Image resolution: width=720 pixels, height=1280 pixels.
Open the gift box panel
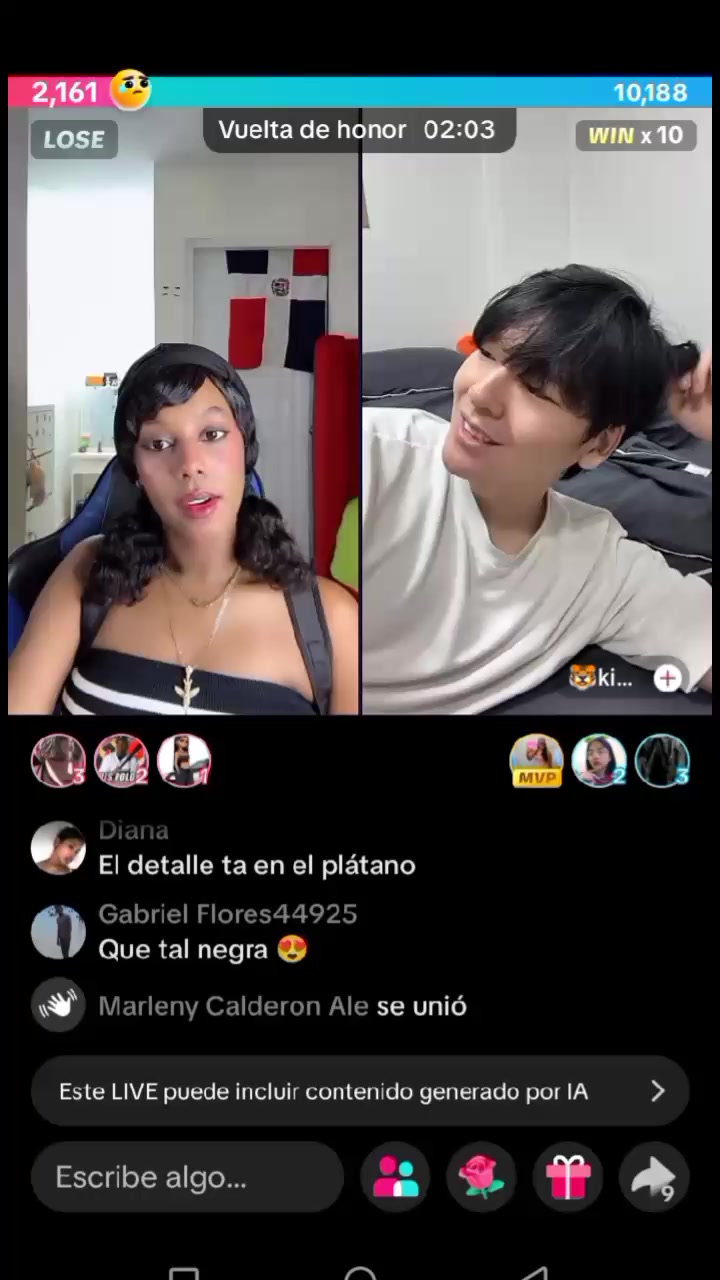(x=568, y=1177)
